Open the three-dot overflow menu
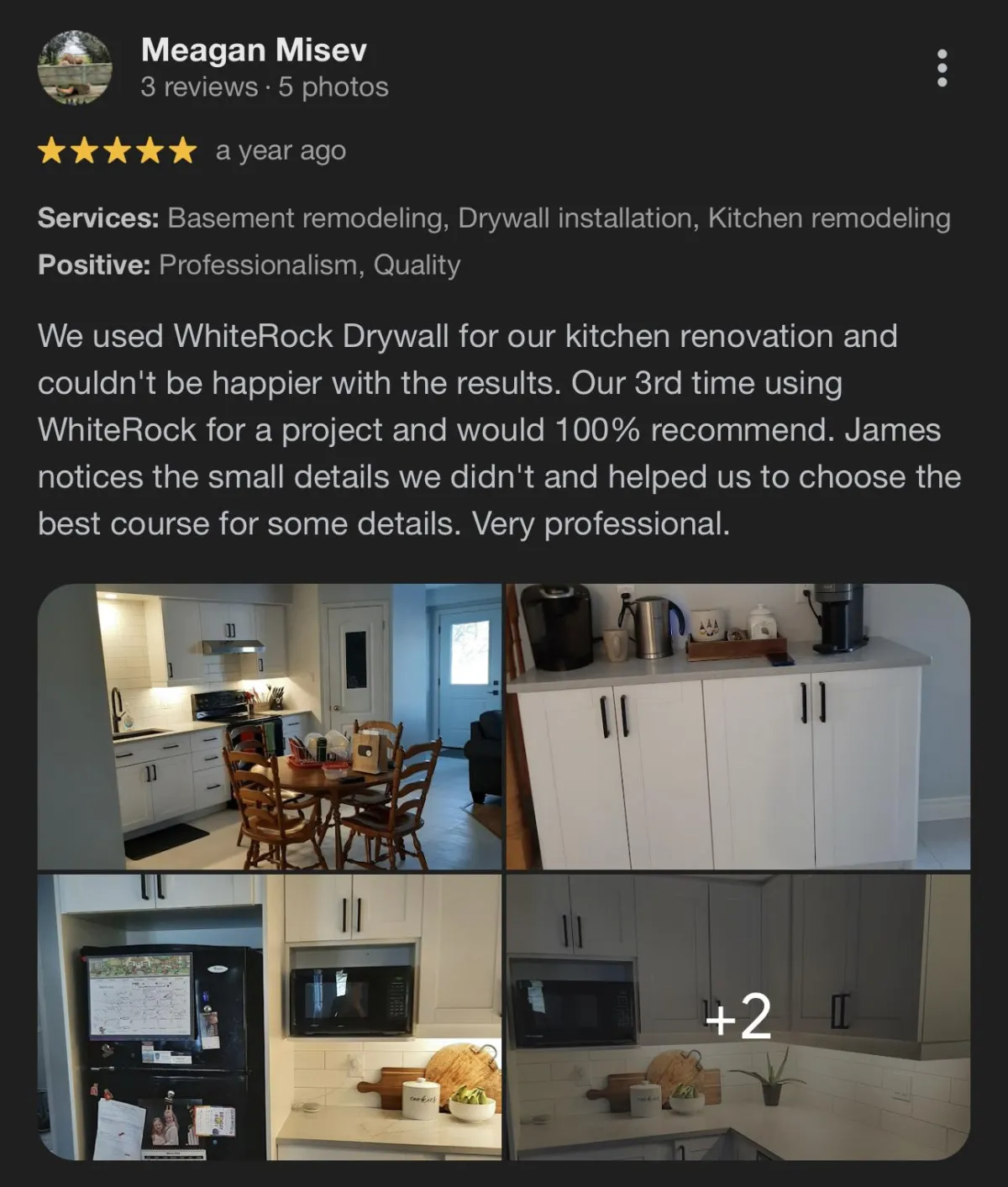Image resolution: width=1008 pixels, height=1187 pixels. click(942, 68)
